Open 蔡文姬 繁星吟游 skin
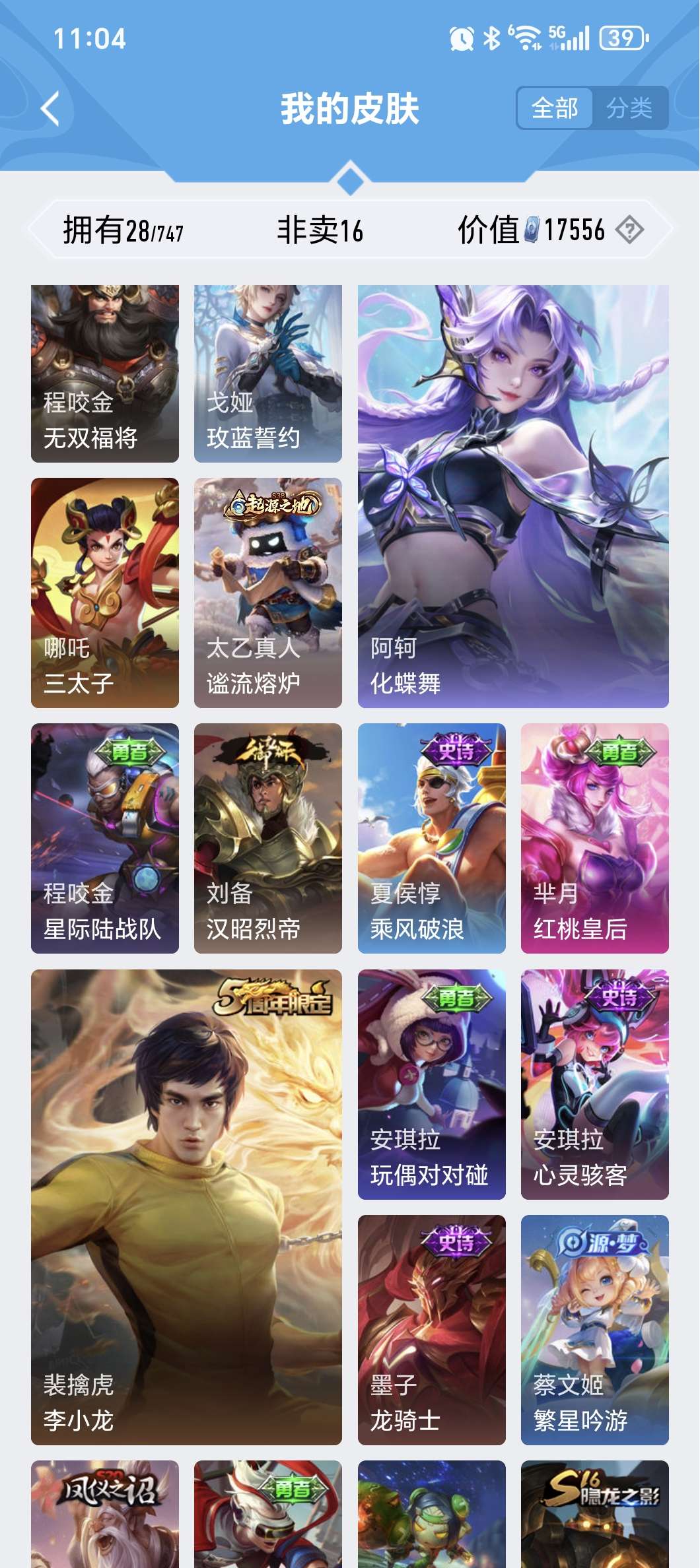700x1568 pixels. click(594, 1329)
